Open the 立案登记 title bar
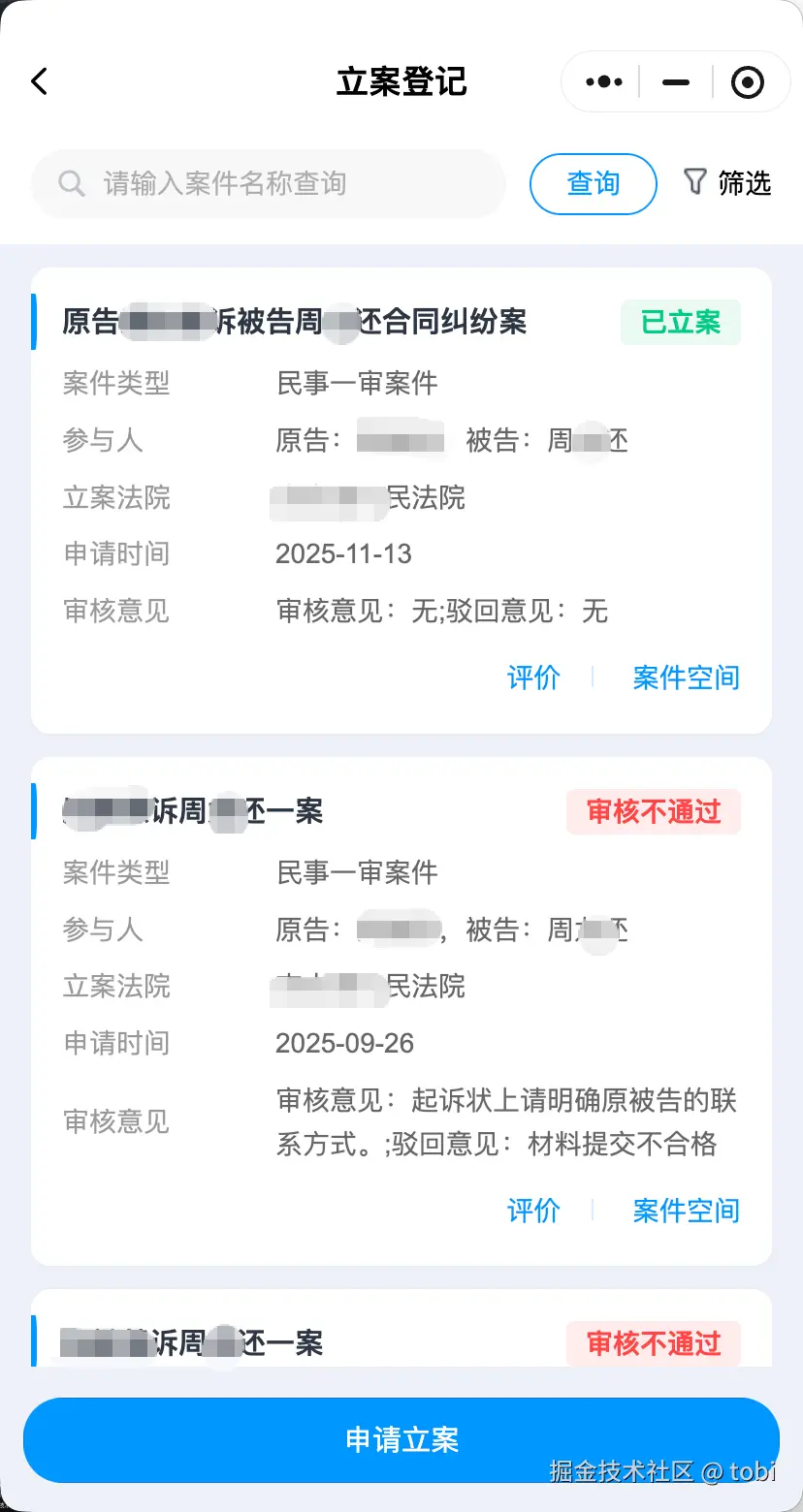The image size is (803, 1512). coord(401,81)
